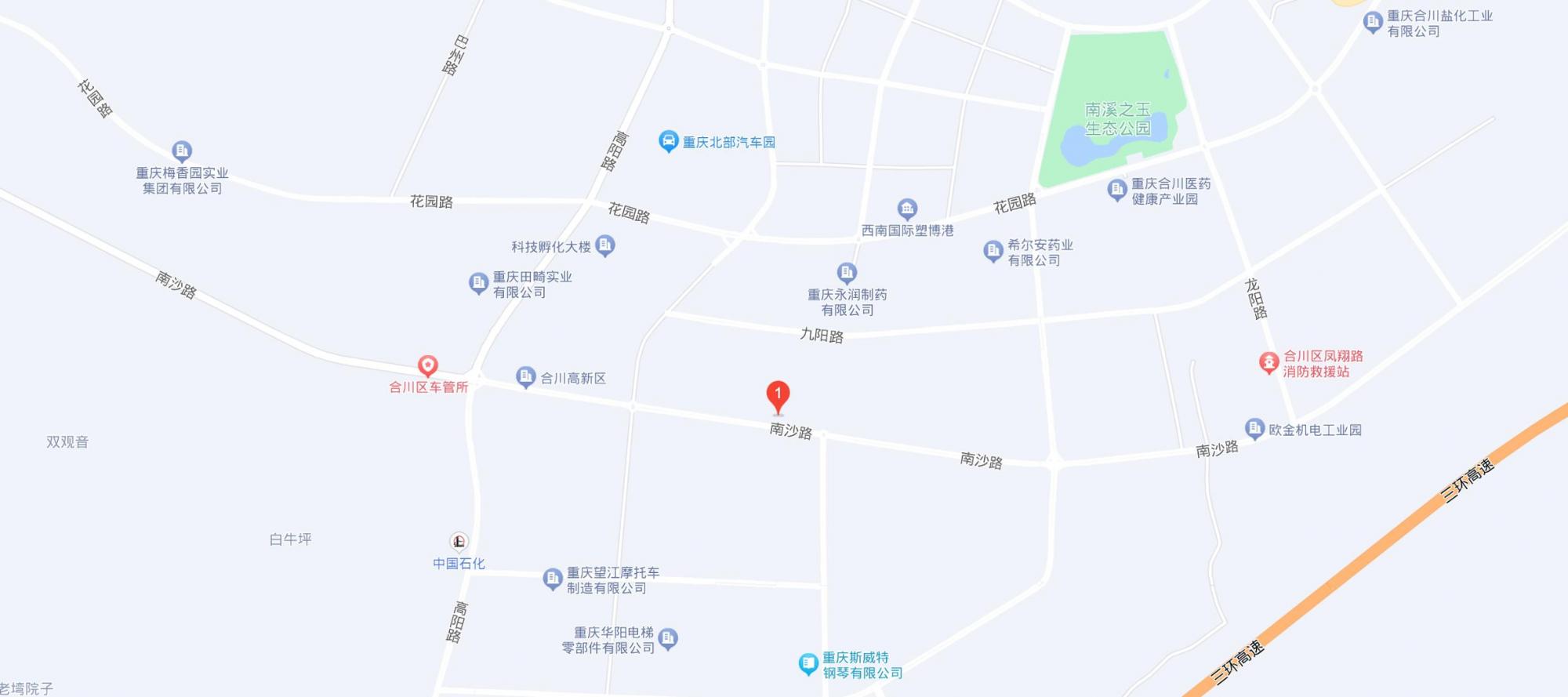The width and height of the screenshot is (1568, 697).
Task: Open the 重庆梅香园实业集团有限公司 marker
Action: click(x=182, y=151)
